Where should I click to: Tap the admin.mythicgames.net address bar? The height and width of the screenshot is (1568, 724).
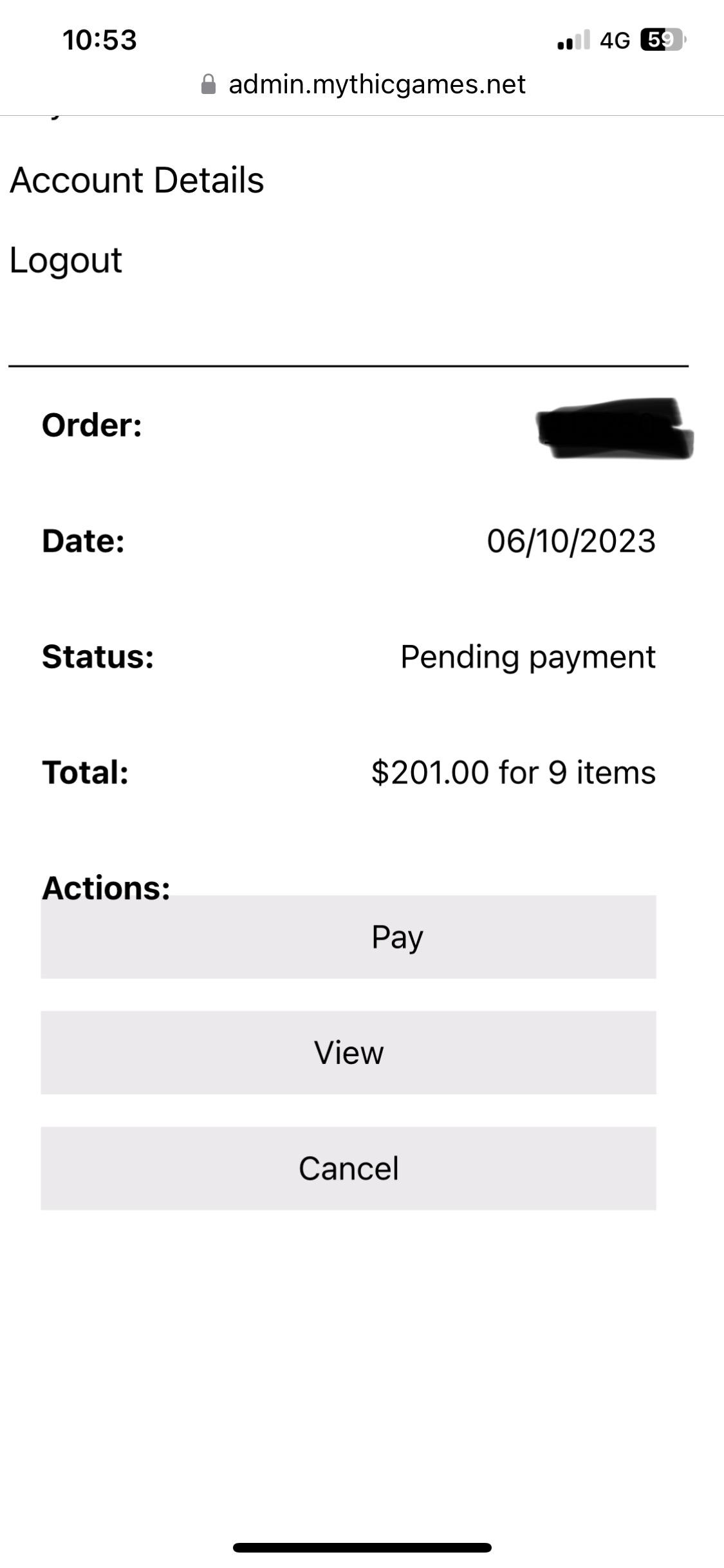[364, 84]
